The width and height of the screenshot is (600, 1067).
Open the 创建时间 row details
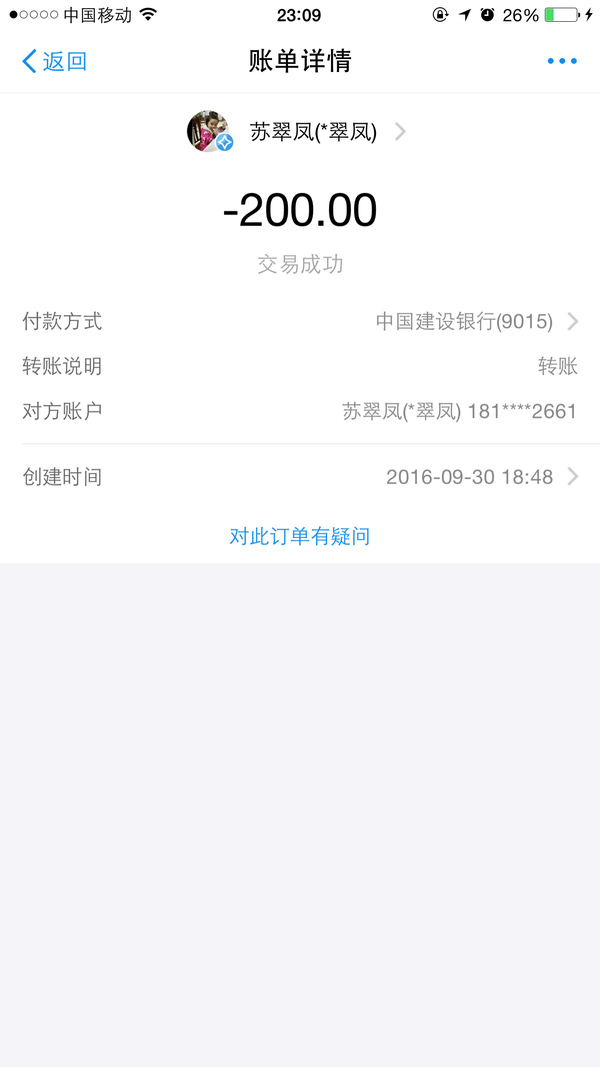click(x=300, y=477)
